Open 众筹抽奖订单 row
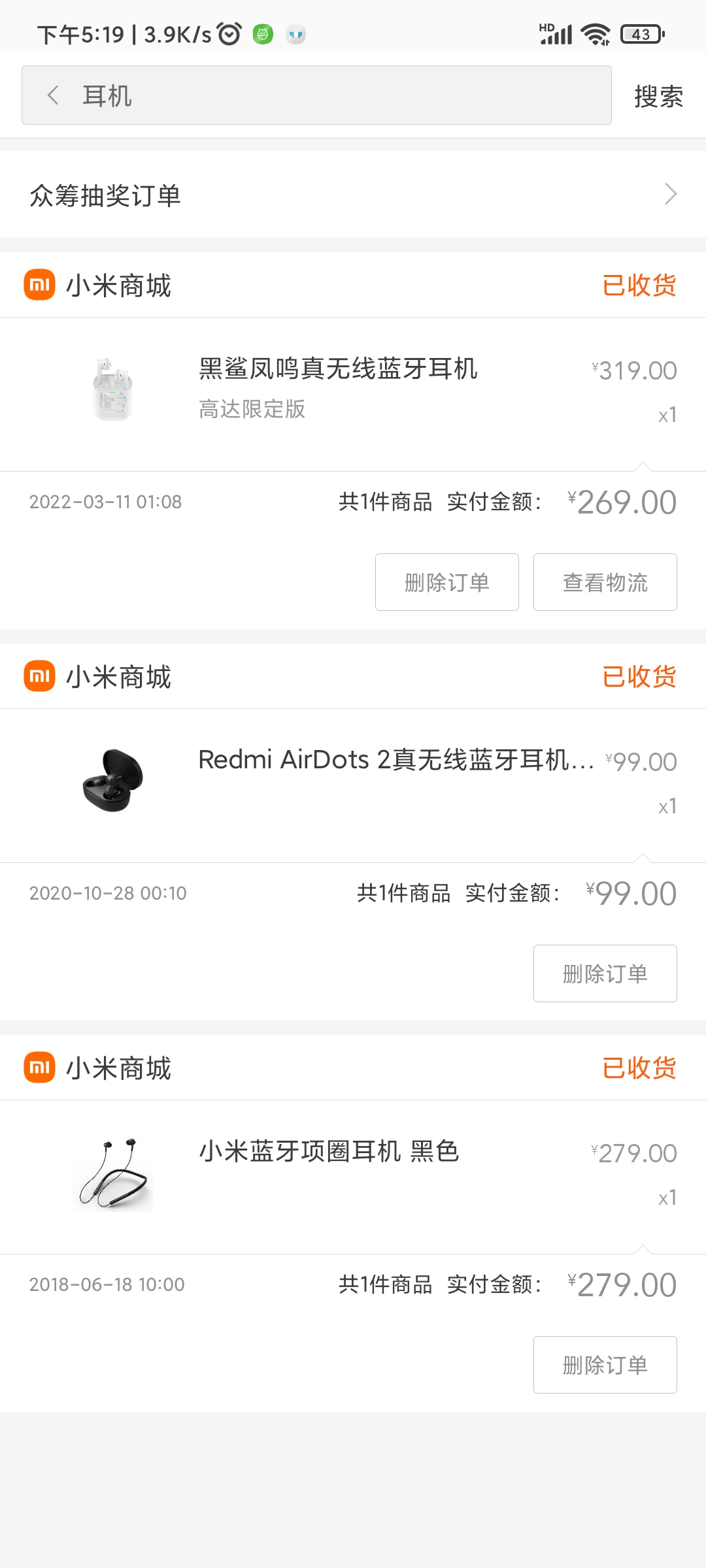Viewport: 706px width, 1568px height. click(x=353, y=195)
